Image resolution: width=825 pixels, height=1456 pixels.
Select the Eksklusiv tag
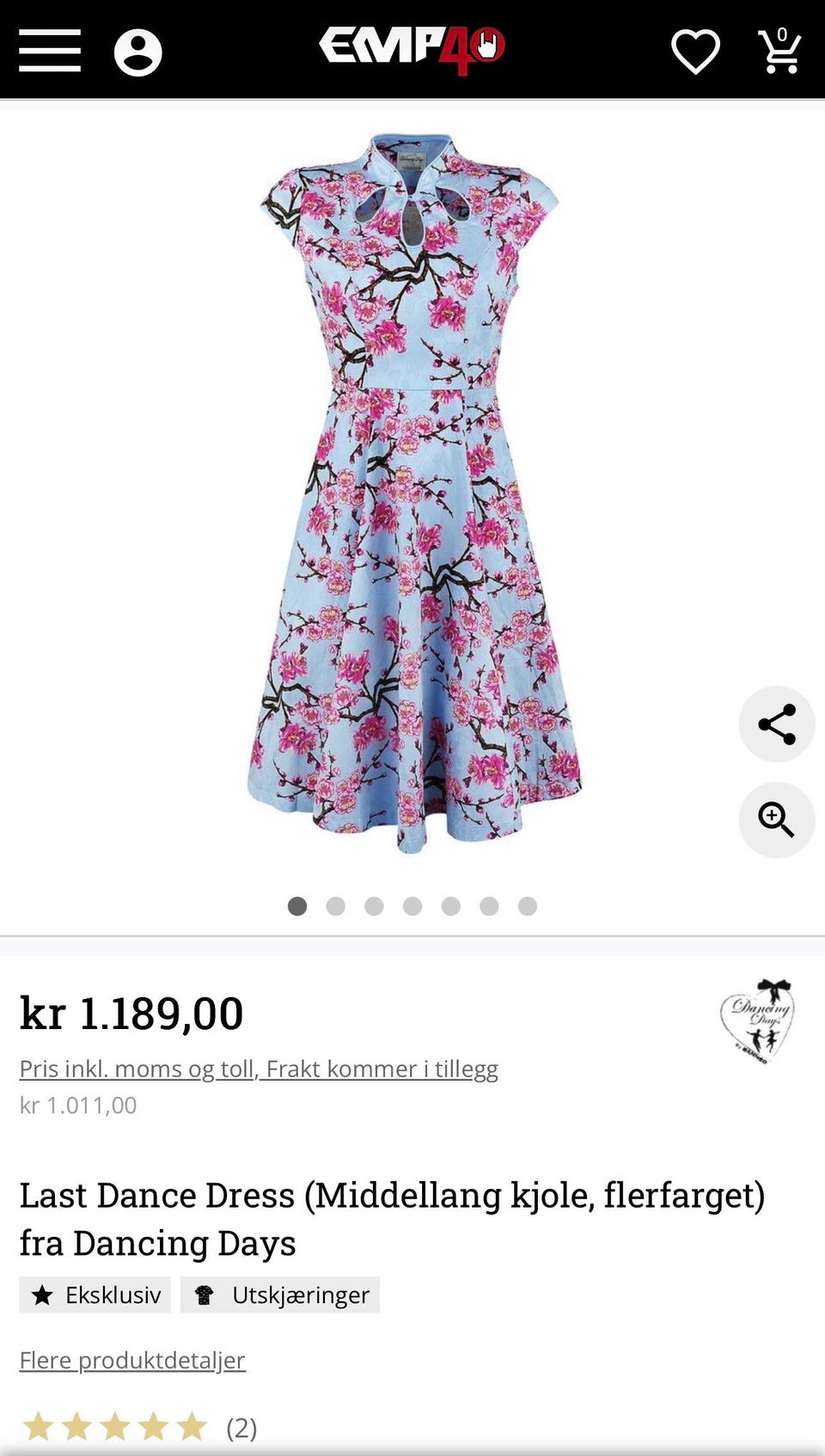coord(95,1295)
